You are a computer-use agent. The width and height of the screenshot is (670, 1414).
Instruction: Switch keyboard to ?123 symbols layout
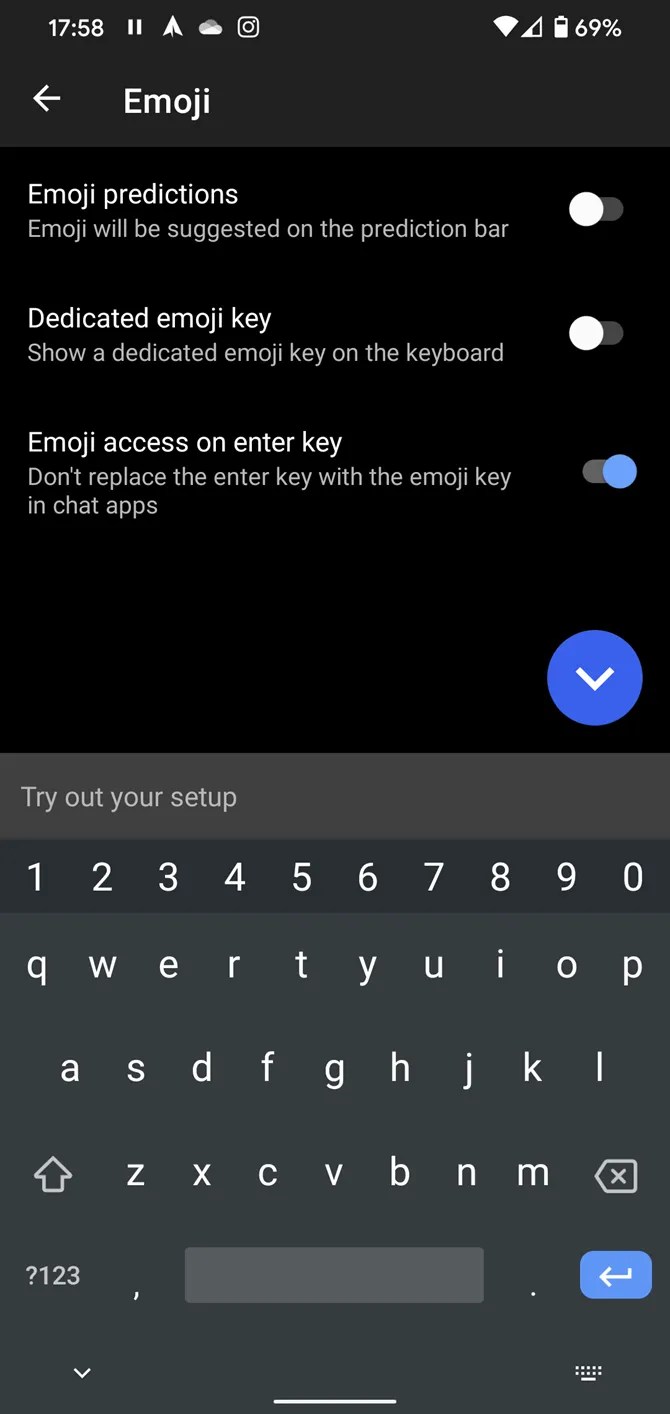(53, 1275)
